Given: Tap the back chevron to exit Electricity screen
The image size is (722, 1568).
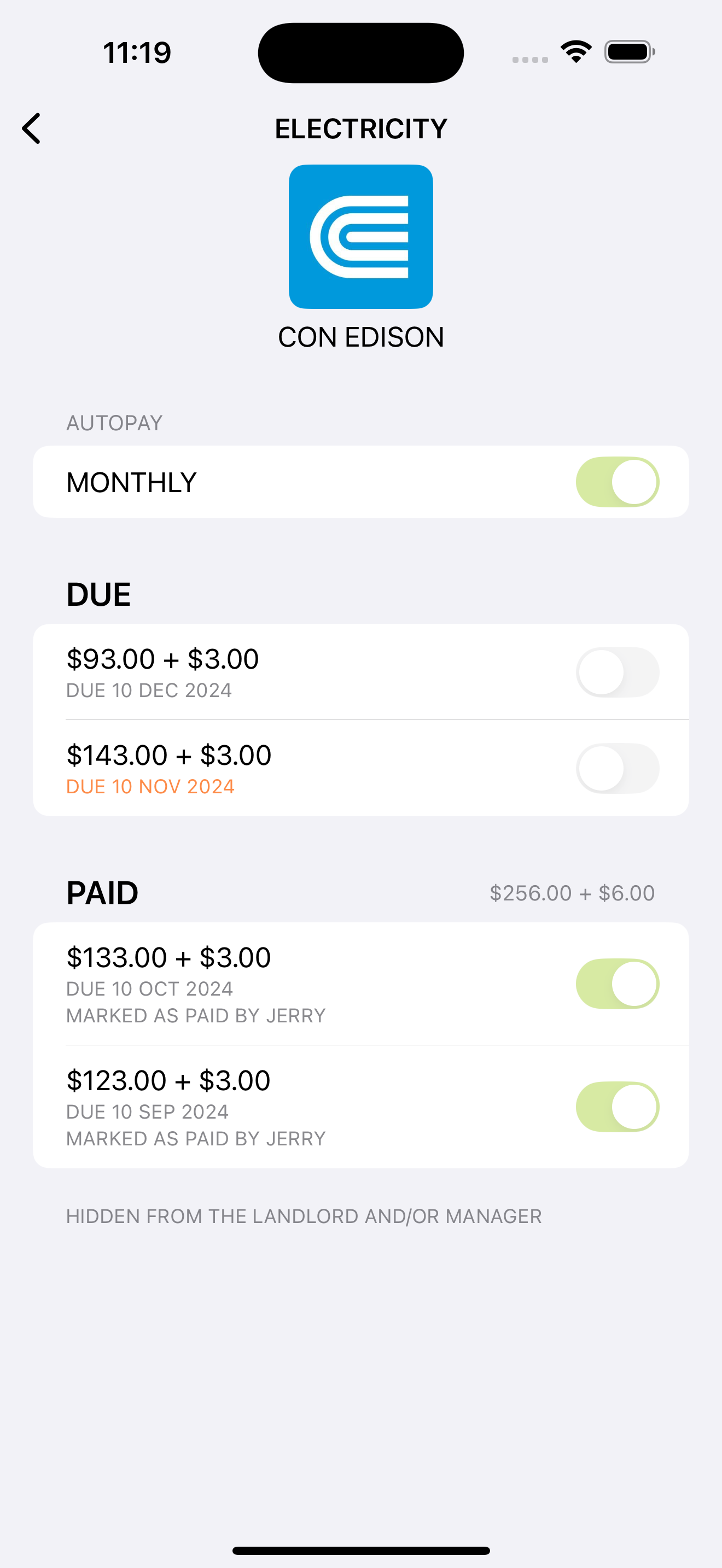Looking at the screenshot, I should click(x=31, y=128).
